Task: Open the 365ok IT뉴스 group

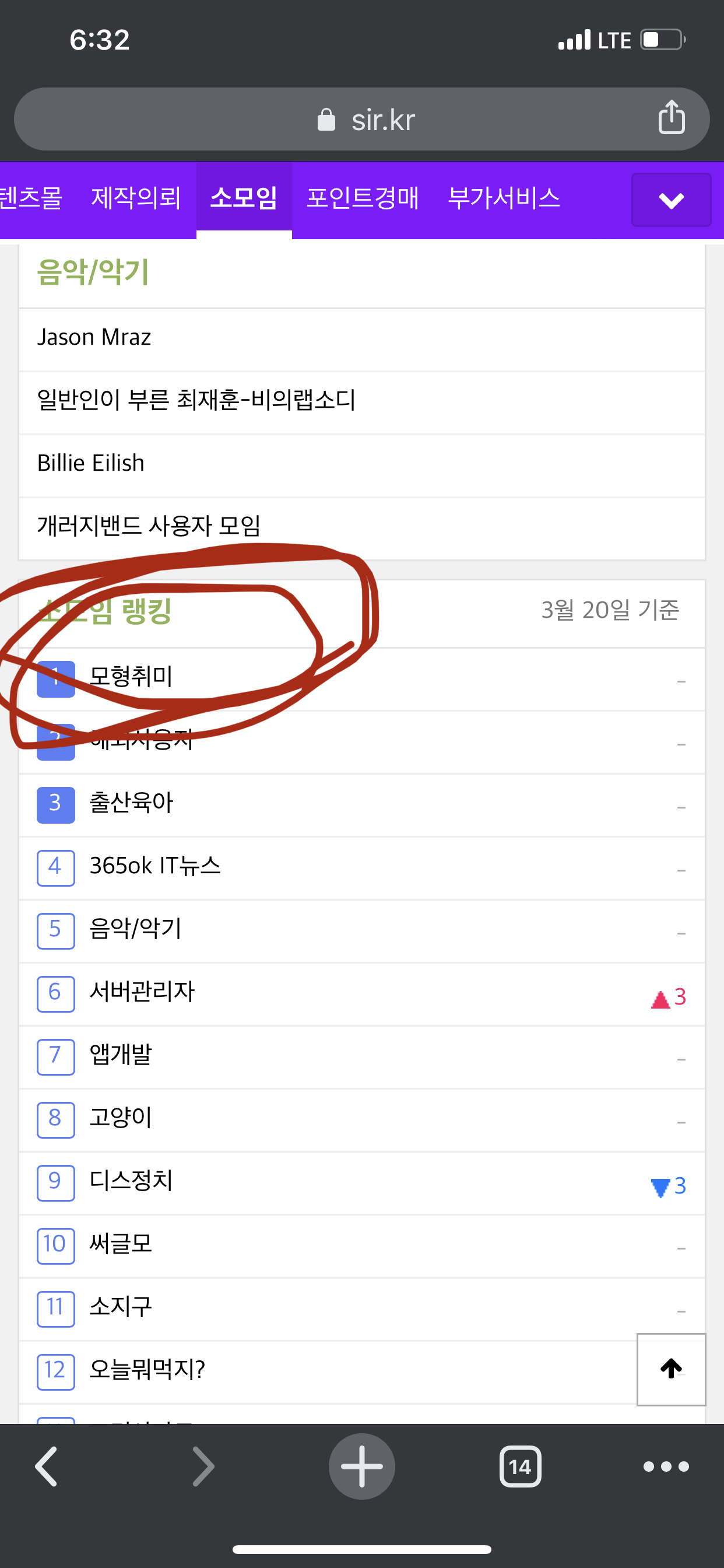Action: pyautogui.click(x=155, y=866)
